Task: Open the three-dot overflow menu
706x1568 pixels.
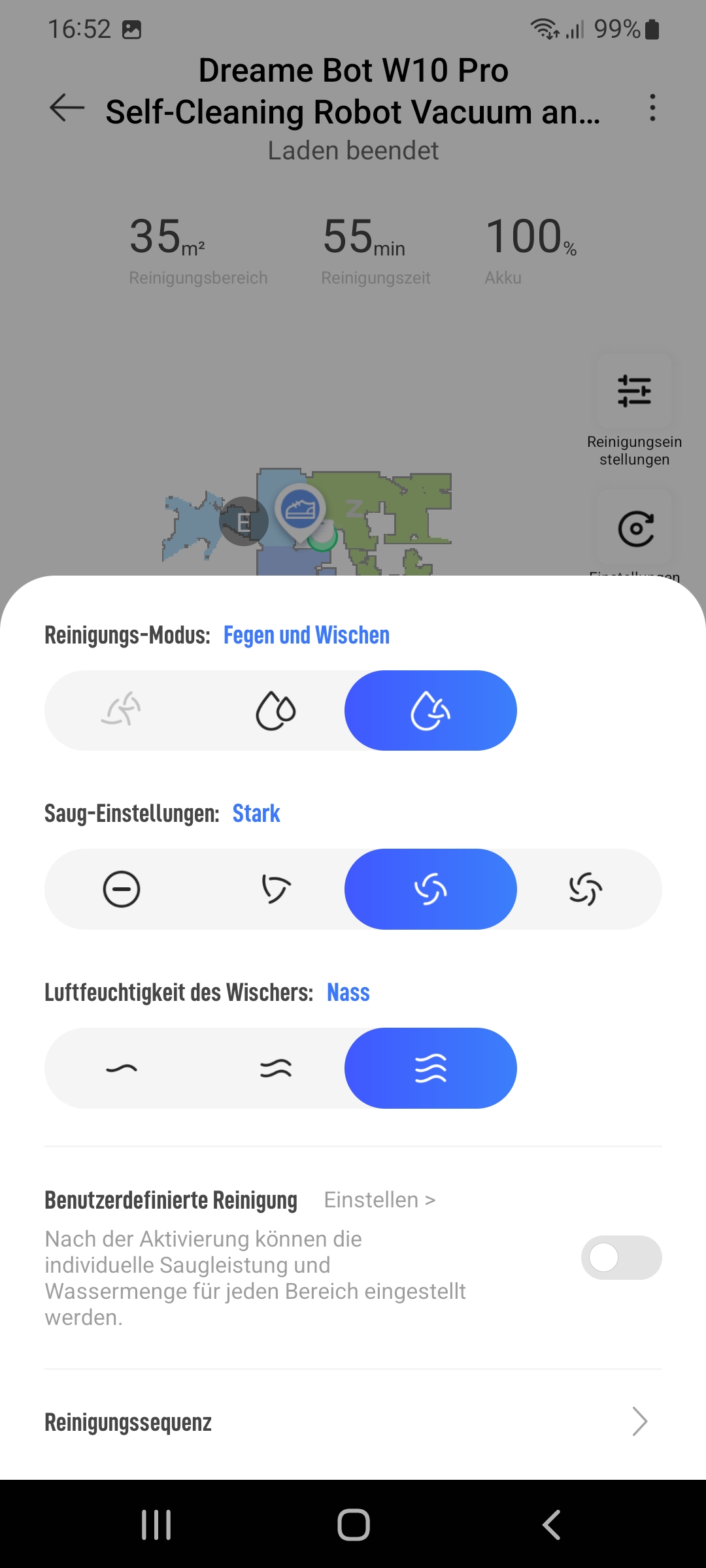Action: point(652,108)
